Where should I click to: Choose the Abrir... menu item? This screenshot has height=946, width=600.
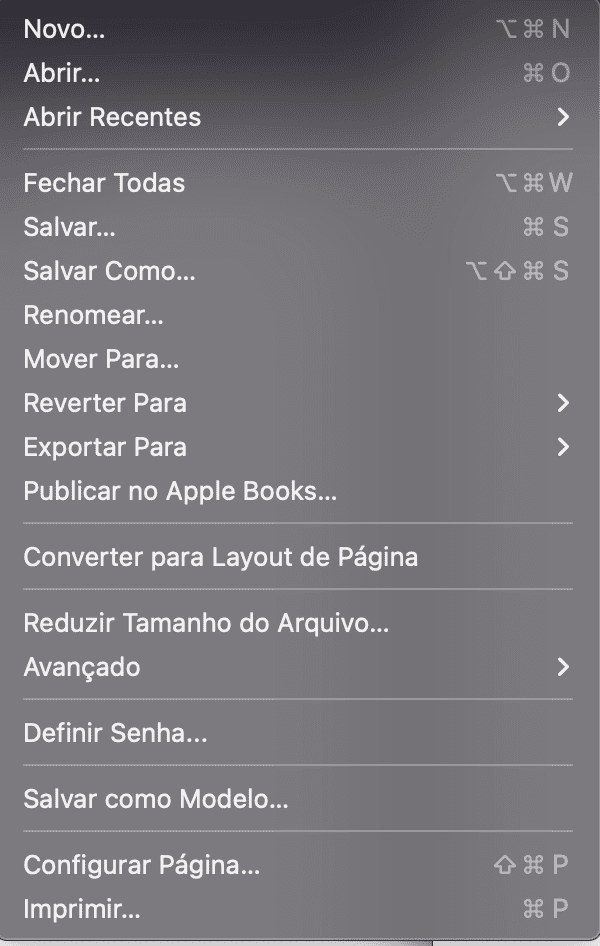click(62, 73)
